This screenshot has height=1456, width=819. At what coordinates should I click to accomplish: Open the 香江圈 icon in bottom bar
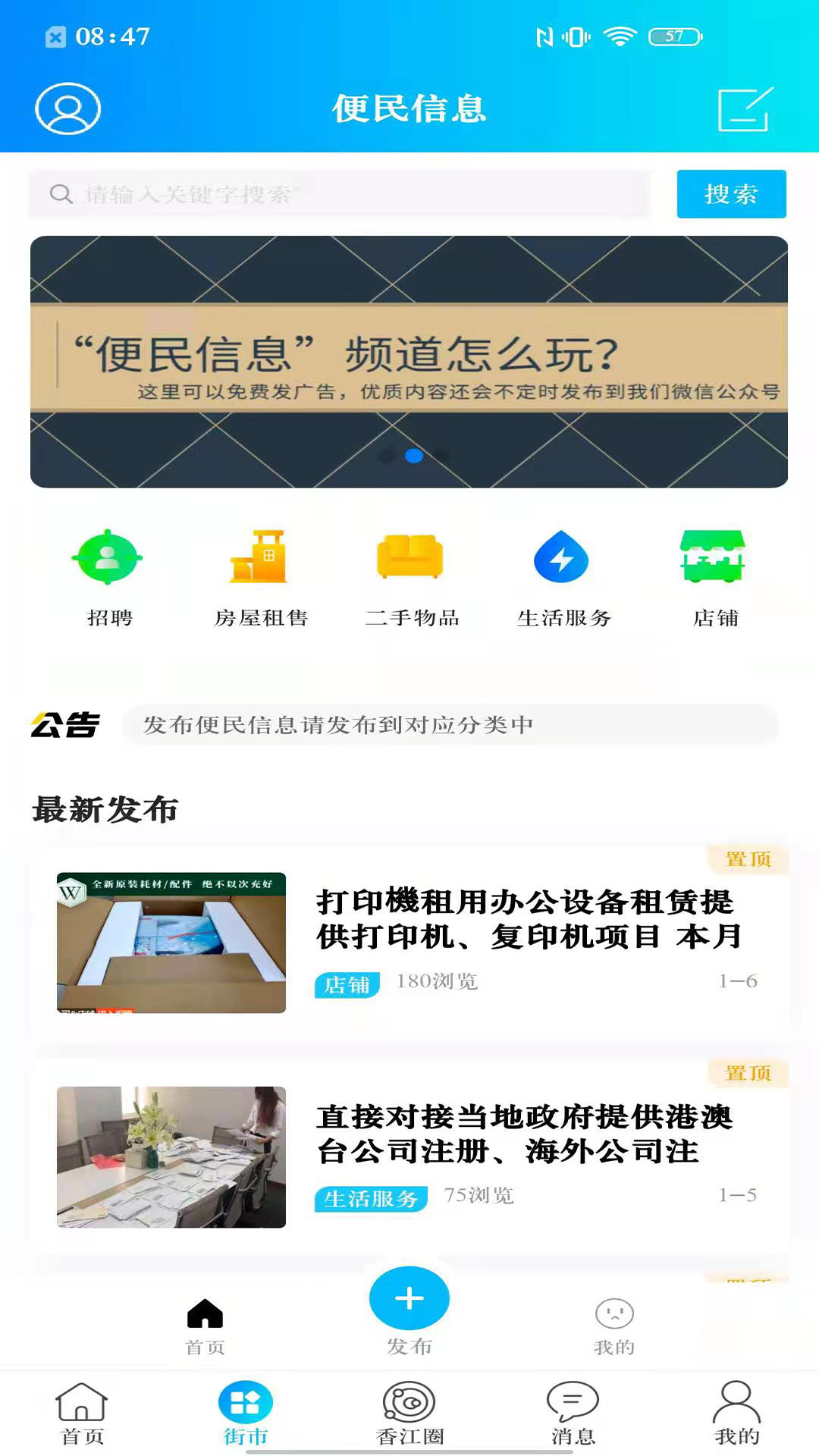coord(409,1408)
